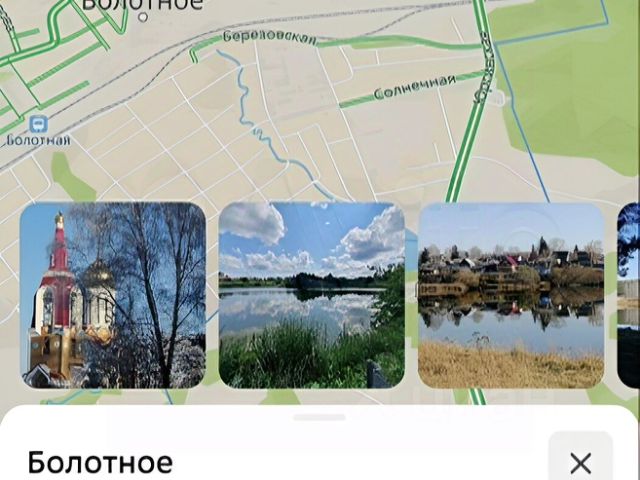Open the church photo thumbnail
This screenshot has width=640, height=480.
coord(113,295)
